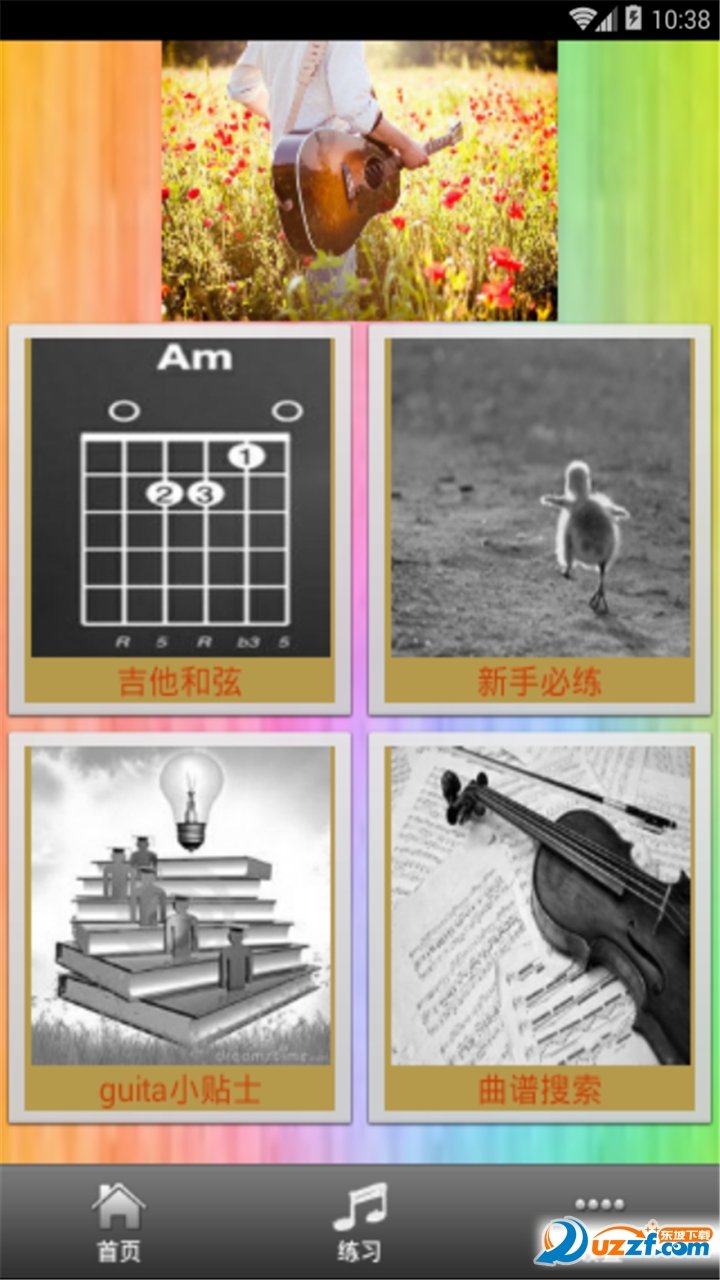Open the guita小贴士 tips card

180,926
